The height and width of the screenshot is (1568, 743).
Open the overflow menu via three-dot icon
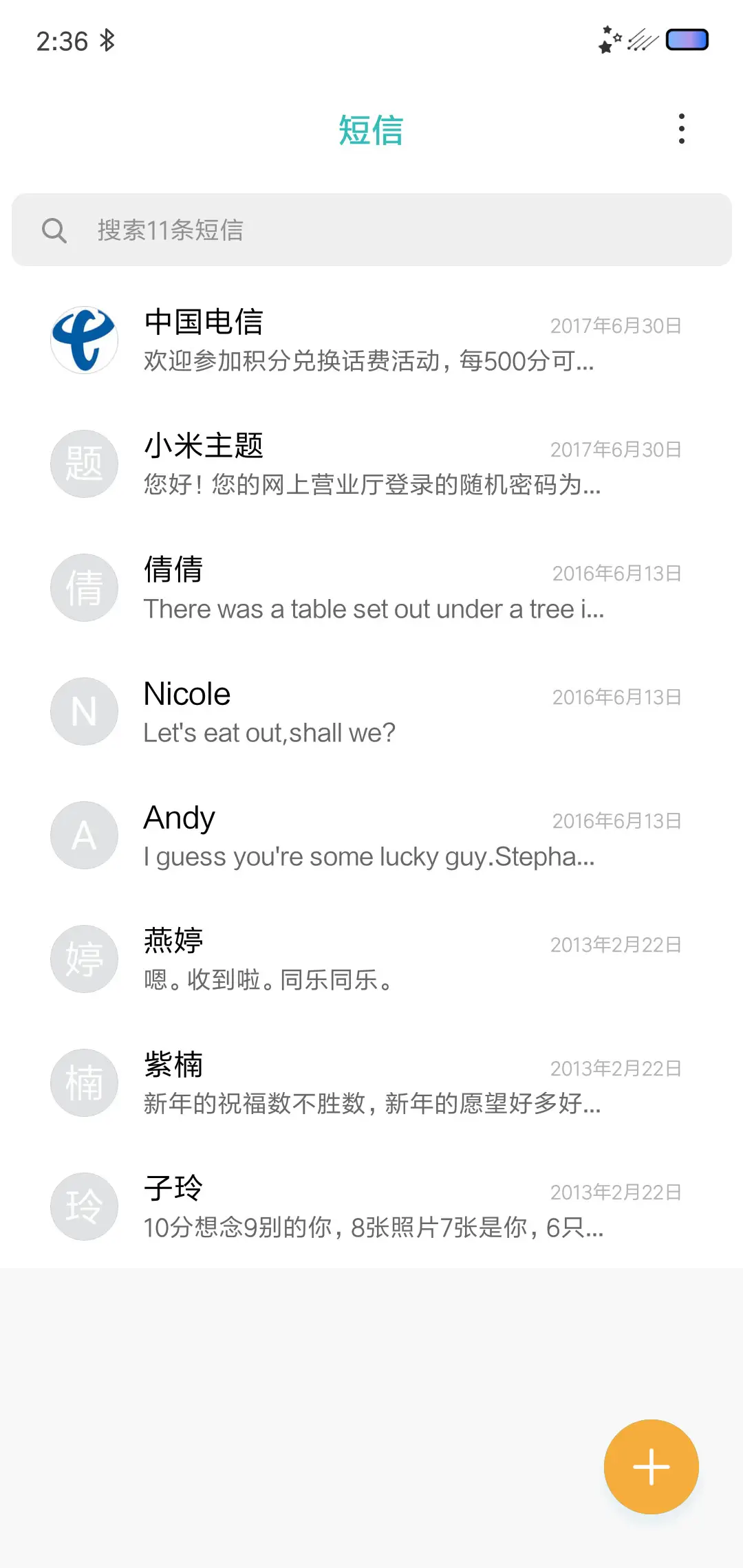point(682,128)
